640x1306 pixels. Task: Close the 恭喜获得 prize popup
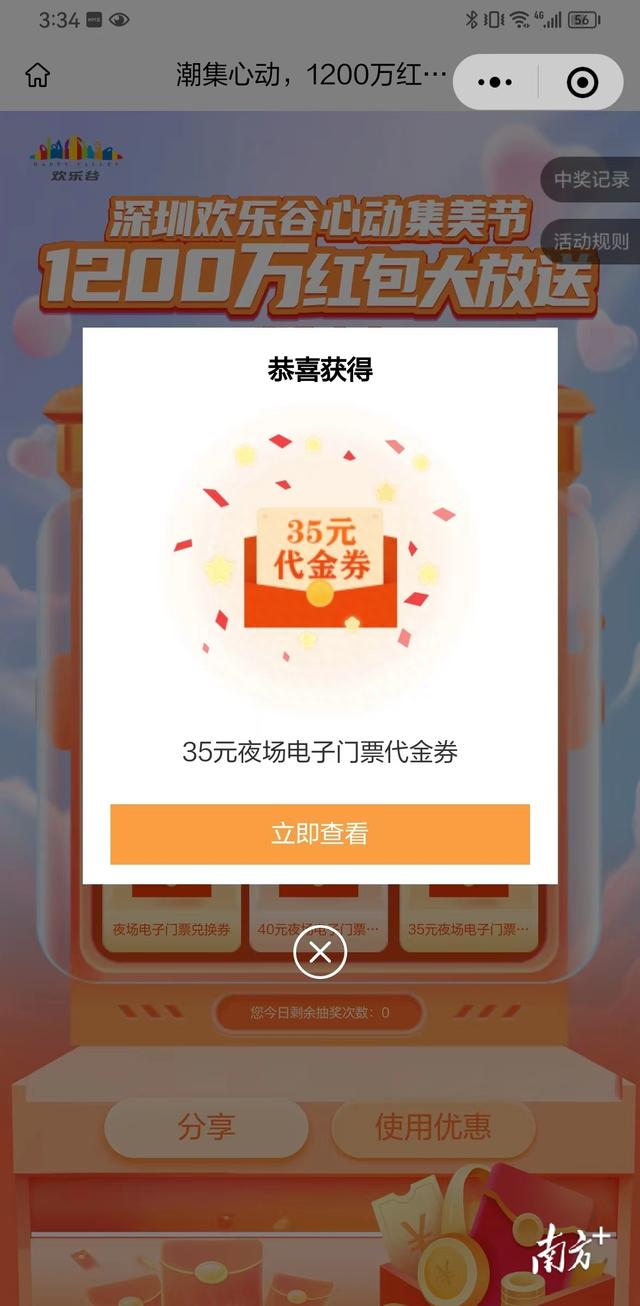(320, 953)
